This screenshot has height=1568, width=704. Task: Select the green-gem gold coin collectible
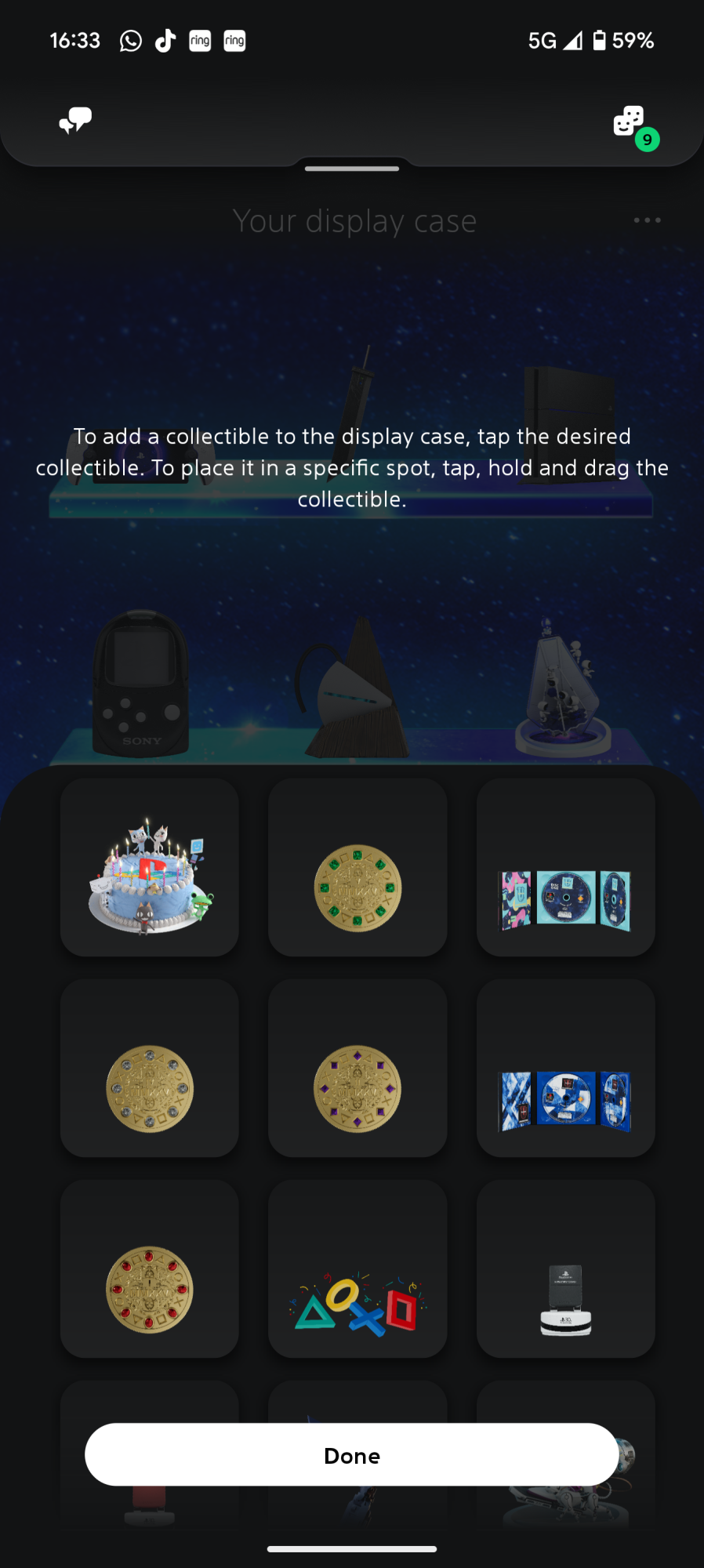point(357,868)
